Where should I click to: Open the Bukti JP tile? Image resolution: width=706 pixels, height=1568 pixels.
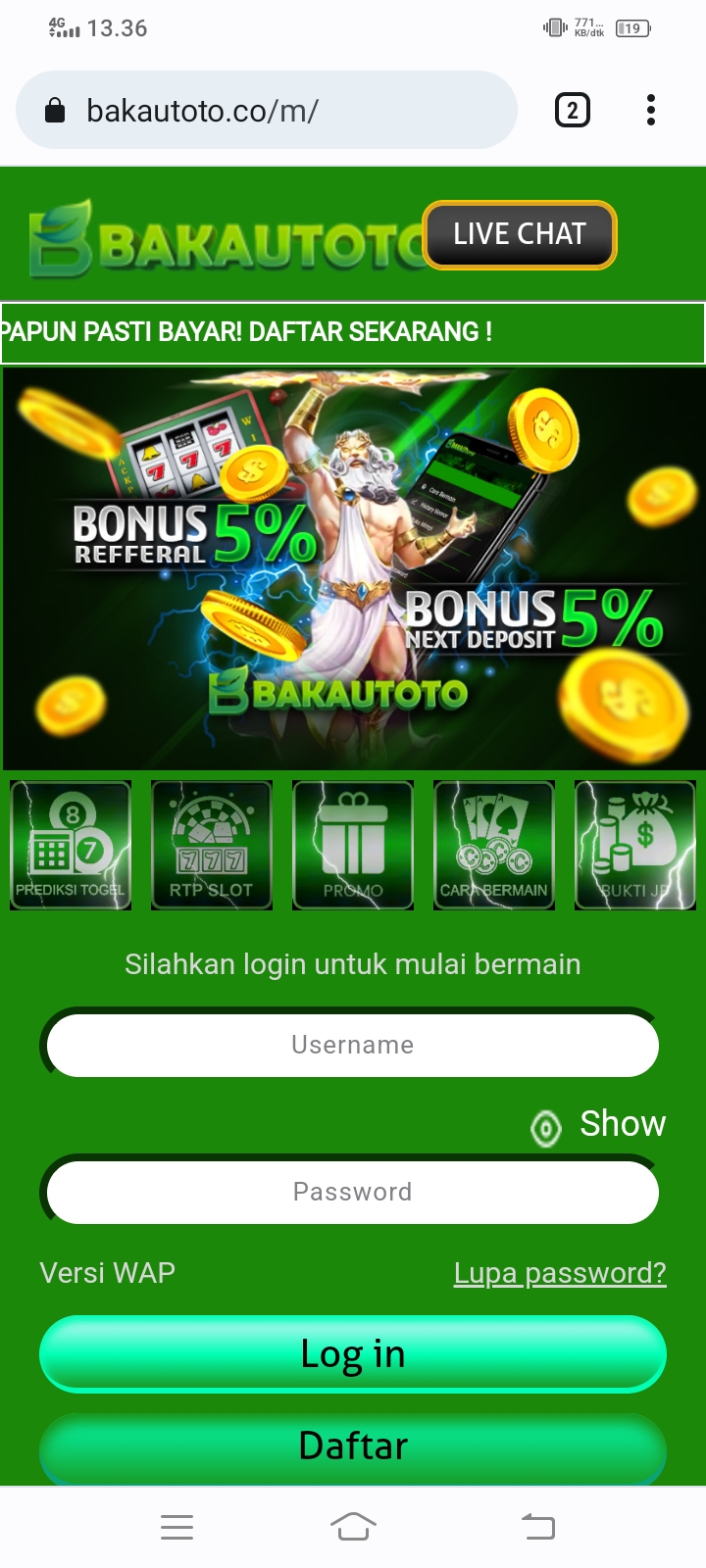click(x=635, y=845)
